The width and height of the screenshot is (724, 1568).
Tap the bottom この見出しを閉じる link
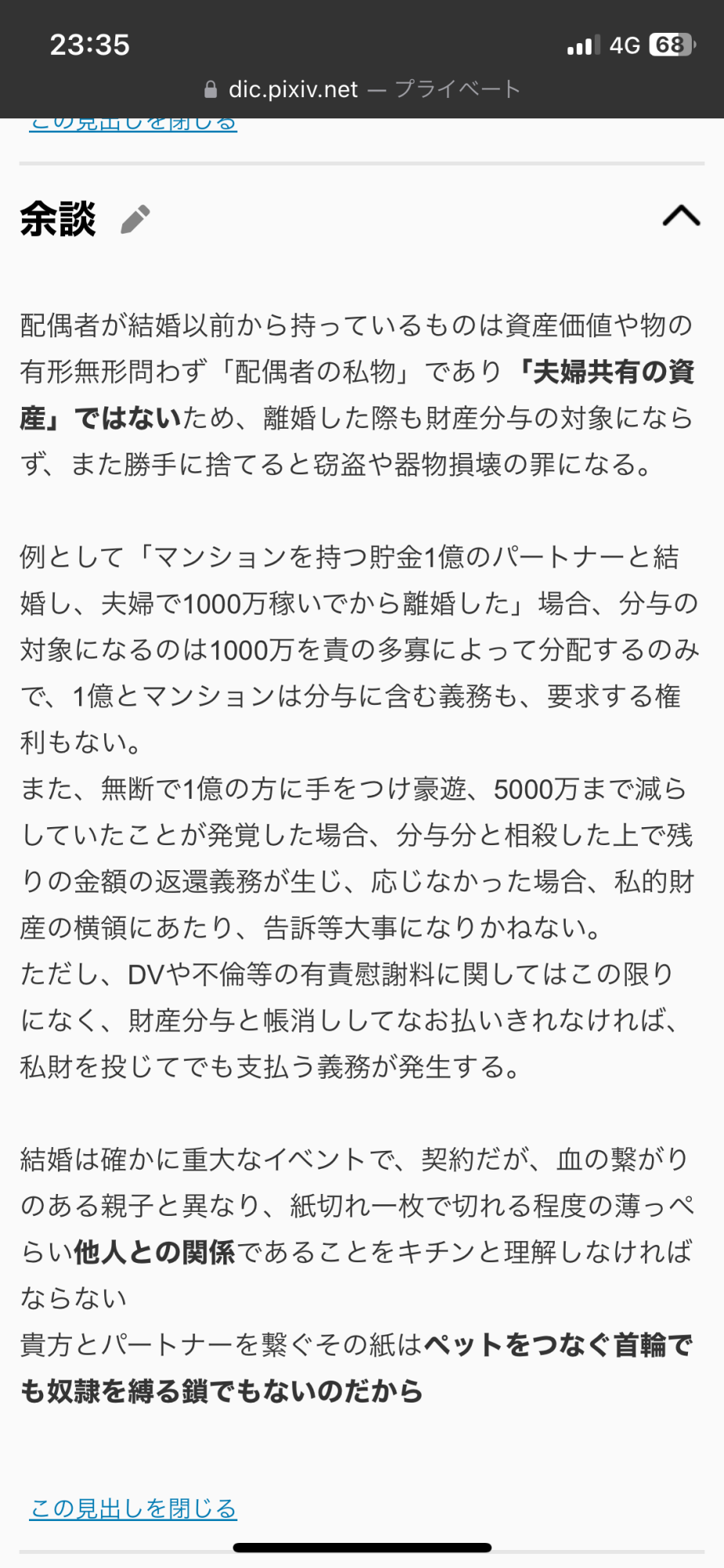click(133, 1508)
